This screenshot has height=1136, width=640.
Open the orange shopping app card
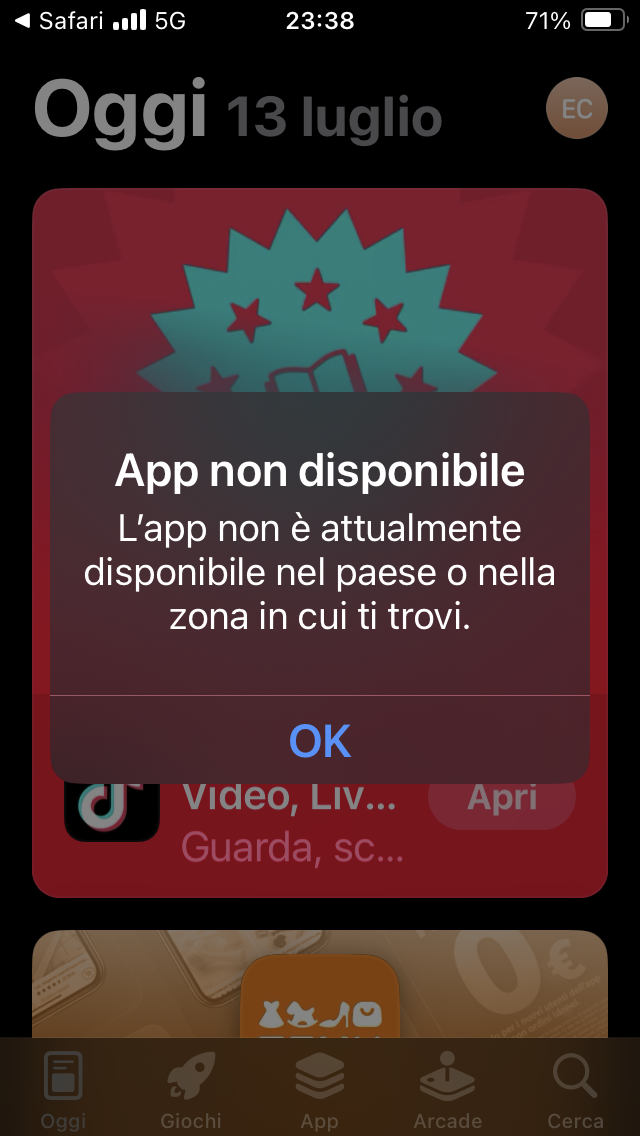(x=320, y=984)
